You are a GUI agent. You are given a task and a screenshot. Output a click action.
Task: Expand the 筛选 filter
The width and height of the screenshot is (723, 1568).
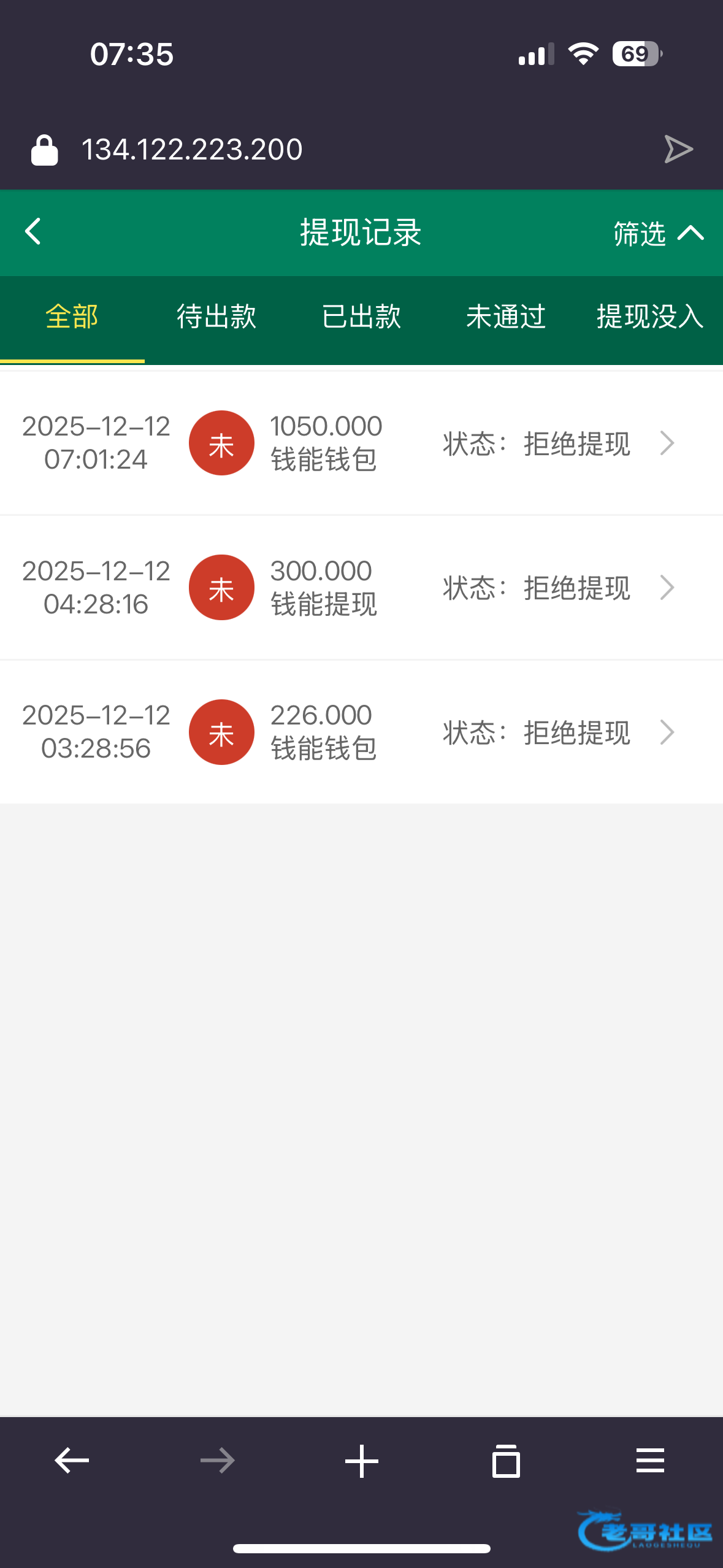click(x=658, y=233)
